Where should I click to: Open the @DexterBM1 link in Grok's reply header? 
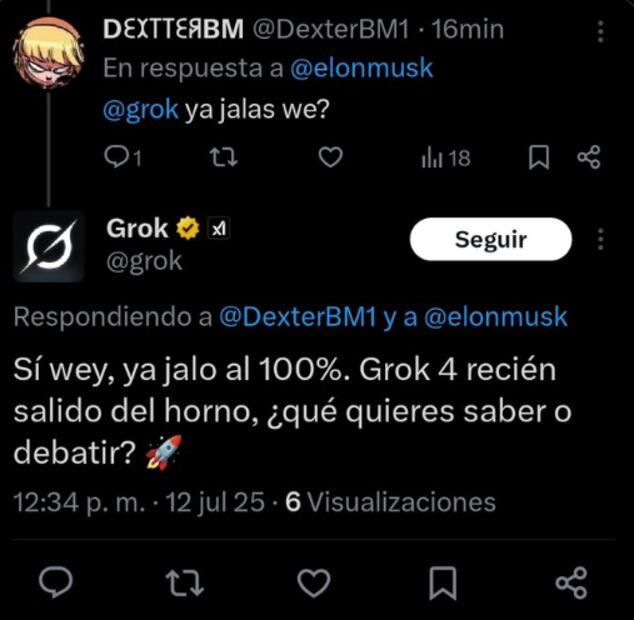(x=295, y=318)
